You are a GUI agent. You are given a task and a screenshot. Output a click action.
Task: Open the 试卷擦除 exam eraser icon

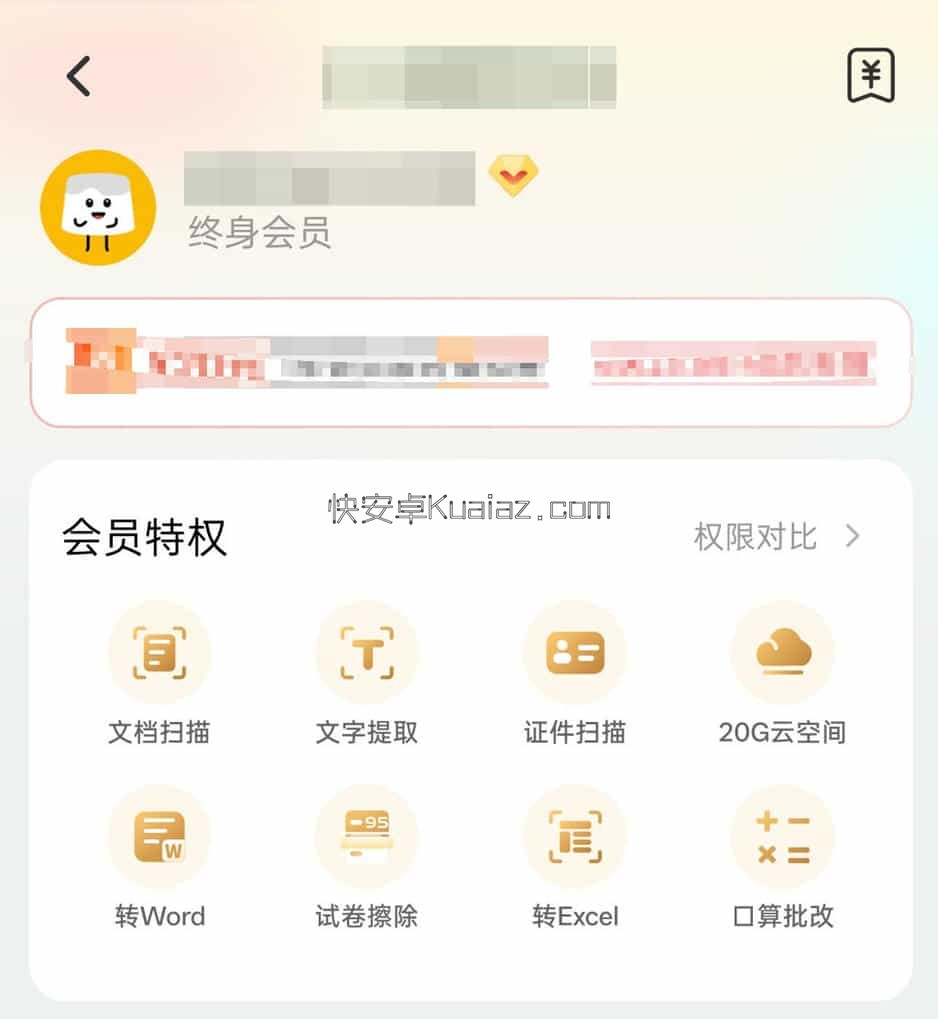(367, 835)
